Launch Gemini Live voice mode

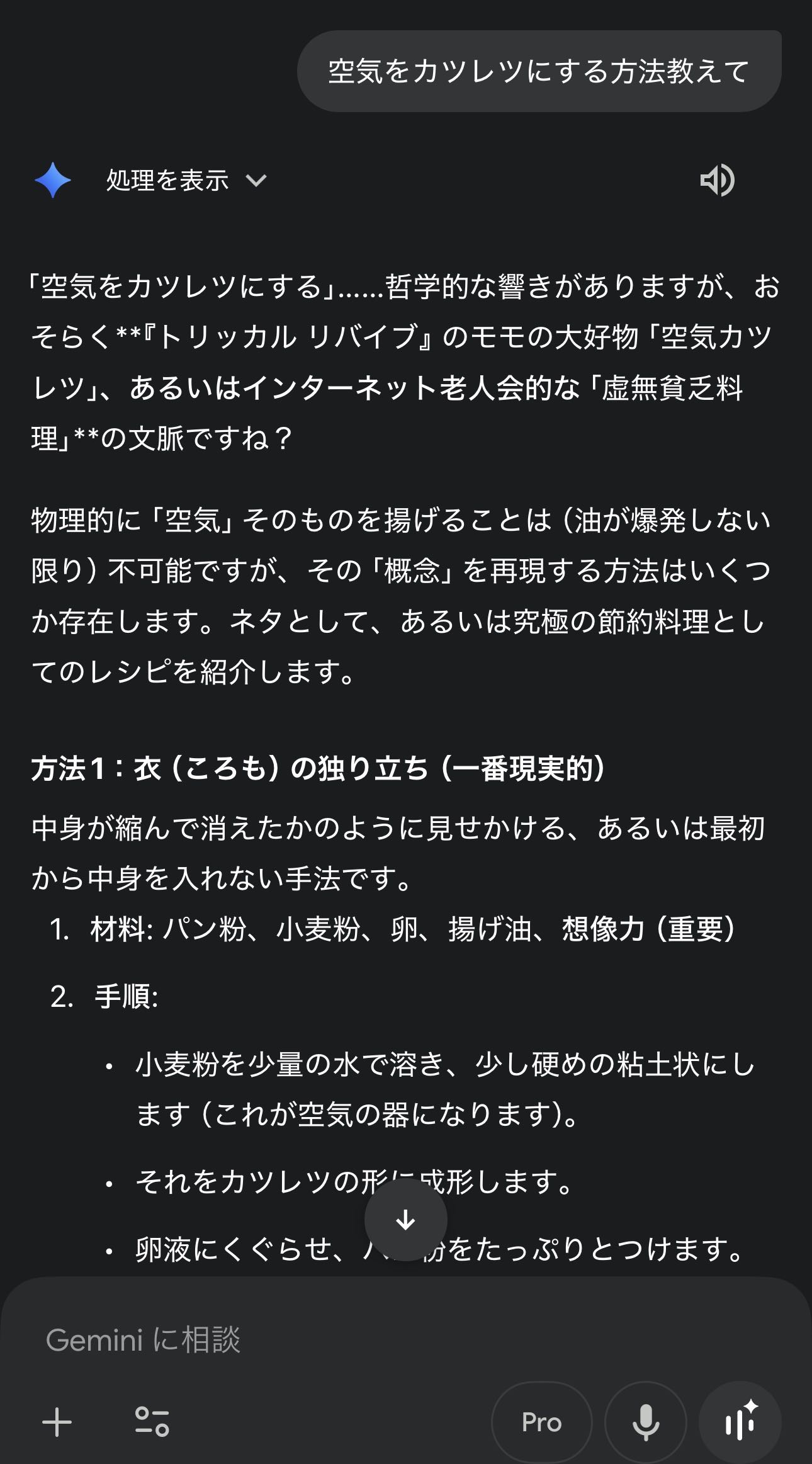740,1422
